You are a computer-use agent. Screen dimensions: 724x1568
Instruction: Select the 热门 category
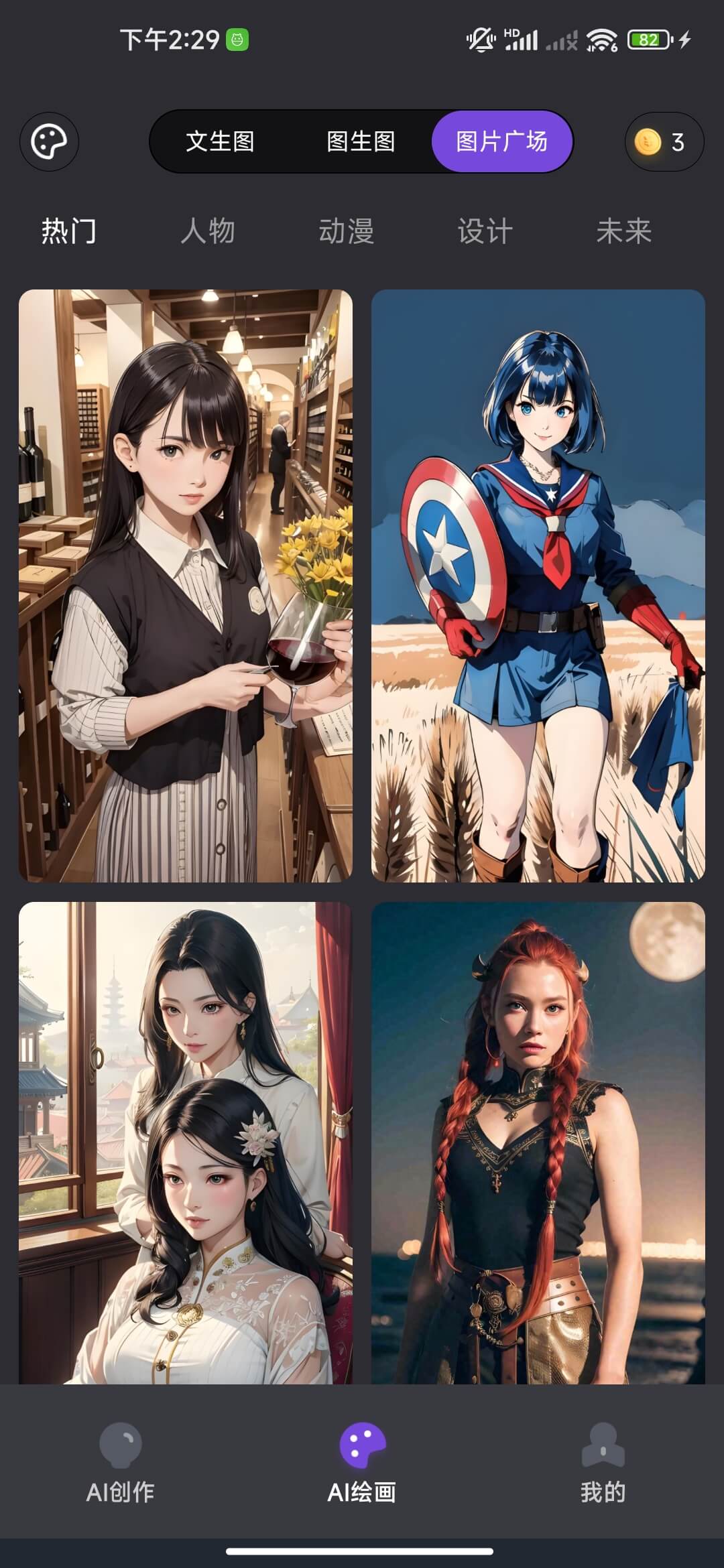pyautogui.click(x=68, y=231)
